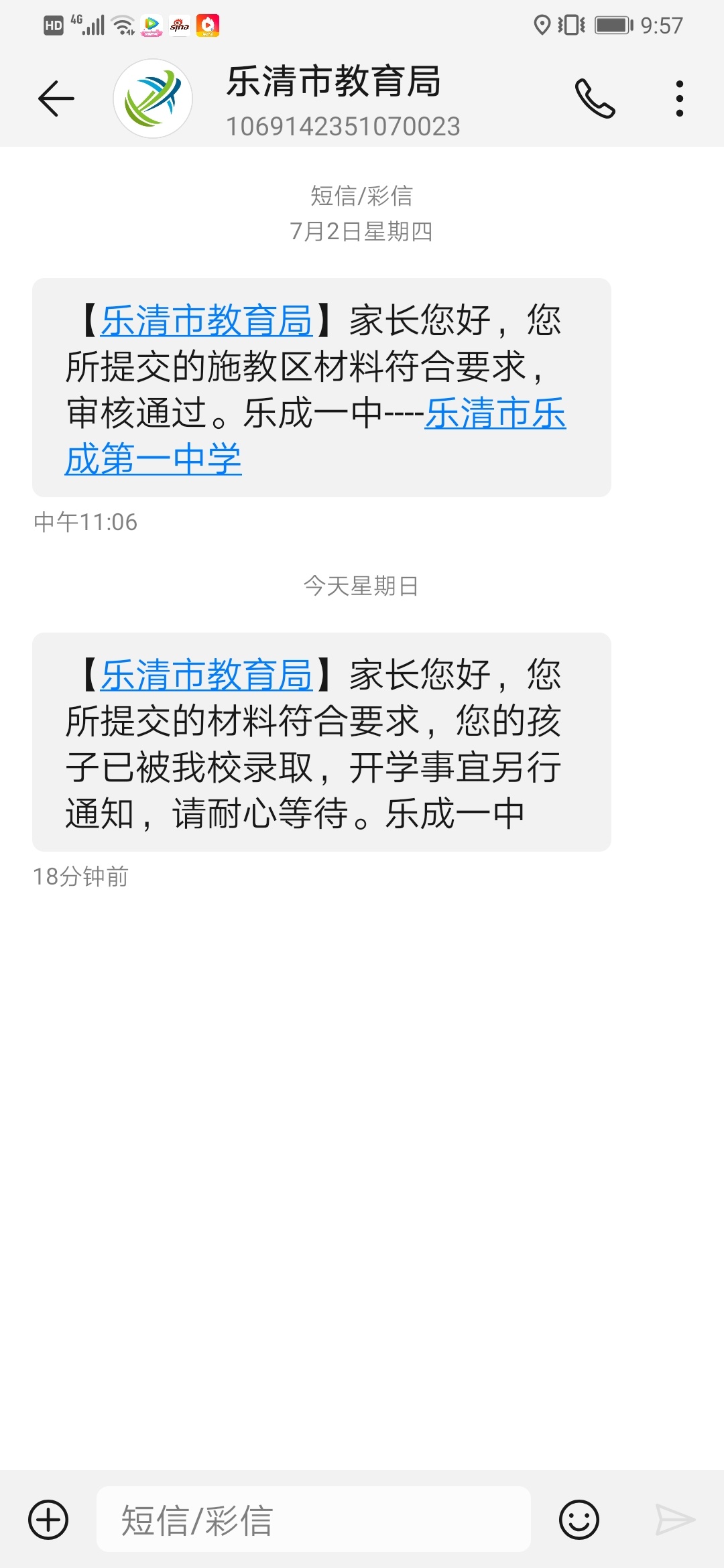Open the 乐清市教育局 link in the July 2 message
The width and height of the screenshot is (724, 1568).
click(x=206, y=320)
